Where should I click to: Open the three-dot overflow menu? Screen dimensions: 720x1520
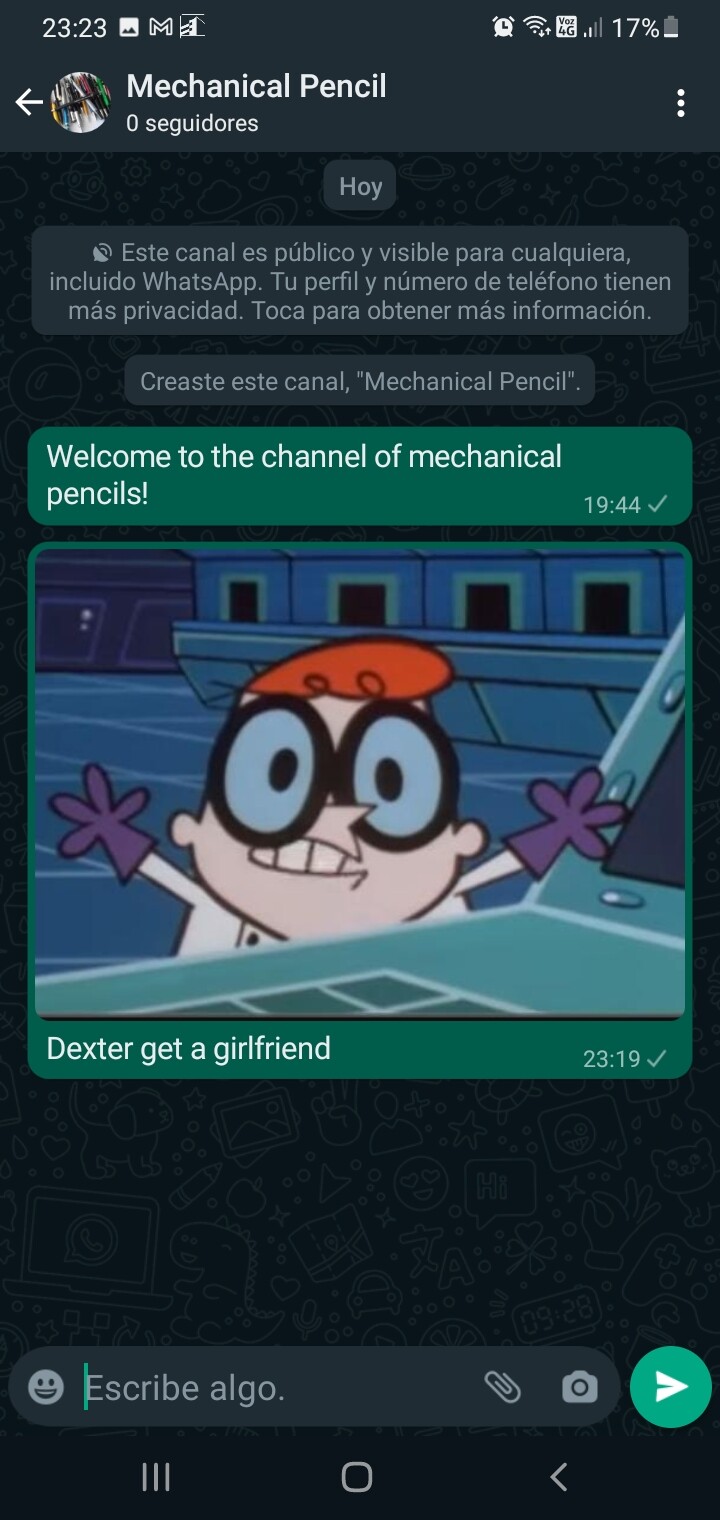(680, 103)
